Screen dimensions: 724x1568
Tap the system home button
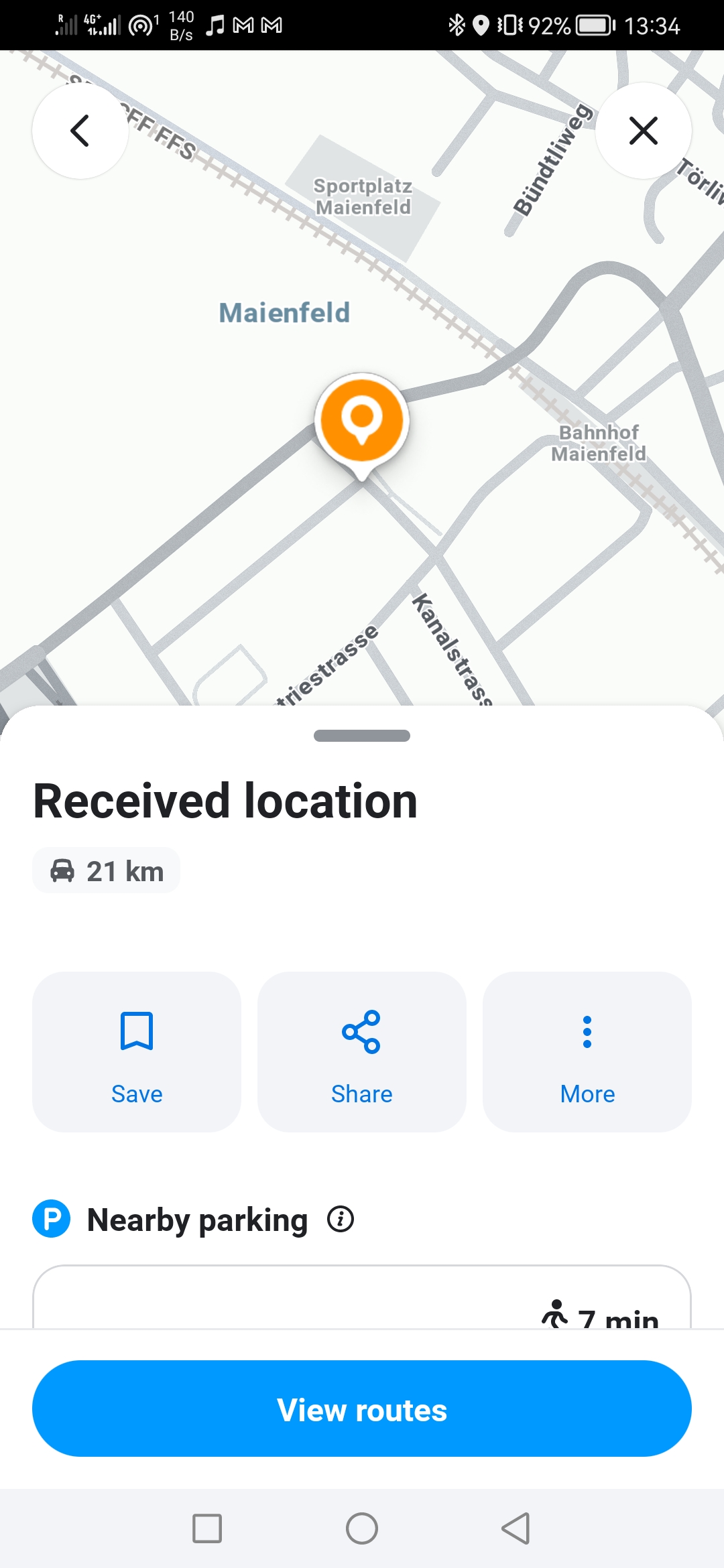pyautogui.click(x=362, y=1528)
